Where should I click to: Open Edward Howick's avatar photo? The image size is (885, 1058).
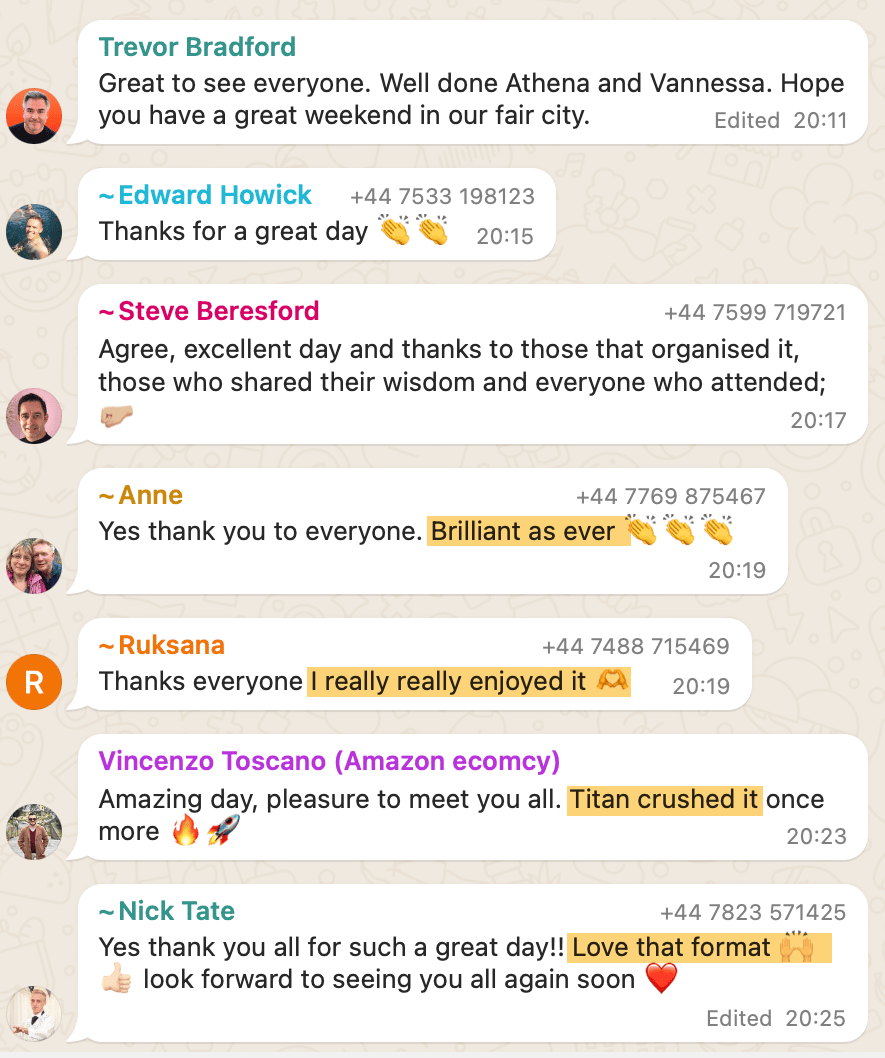(34, 232)
